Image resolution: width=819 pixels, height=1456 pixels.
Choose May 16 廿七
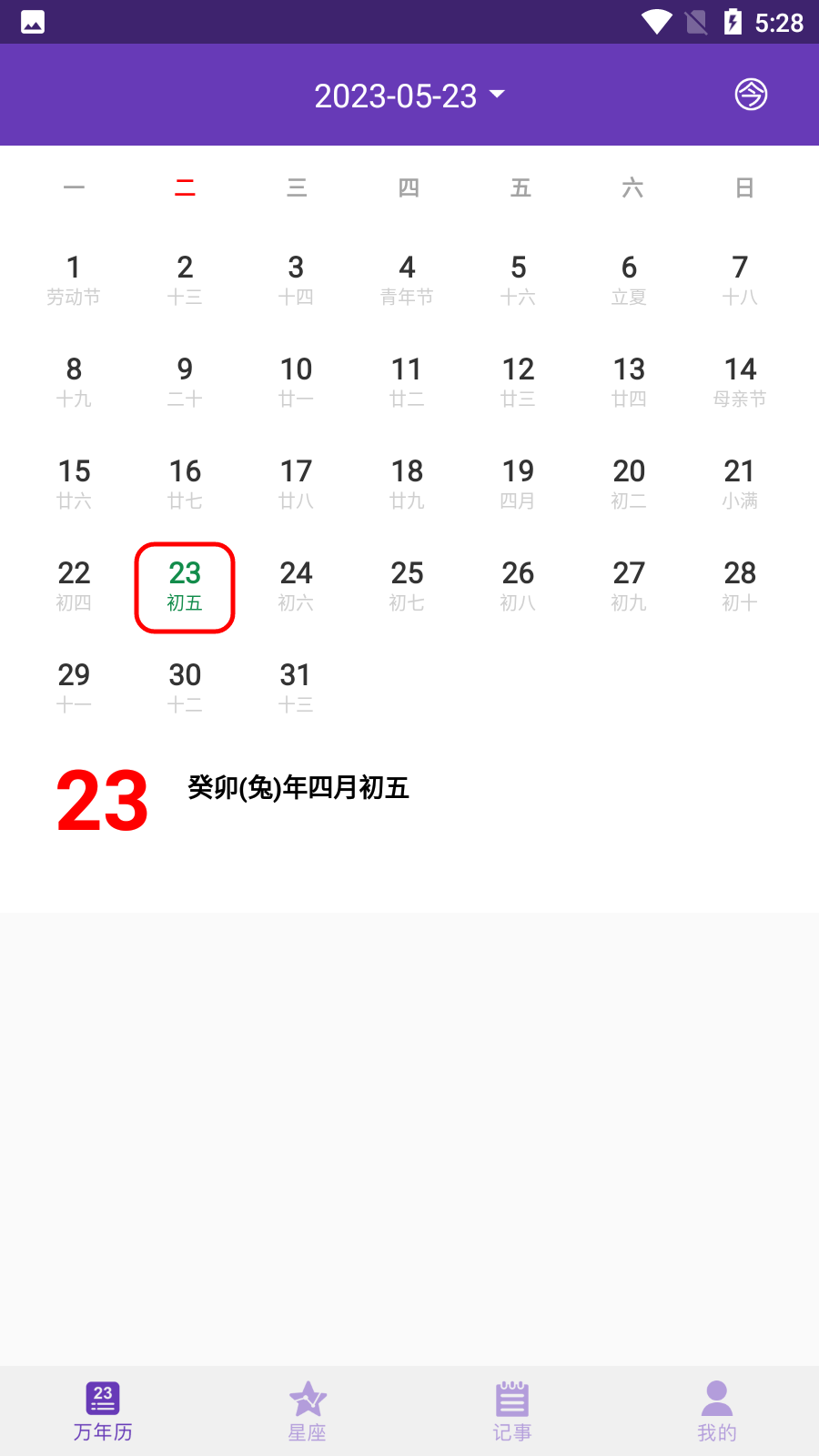click(185, 484)
